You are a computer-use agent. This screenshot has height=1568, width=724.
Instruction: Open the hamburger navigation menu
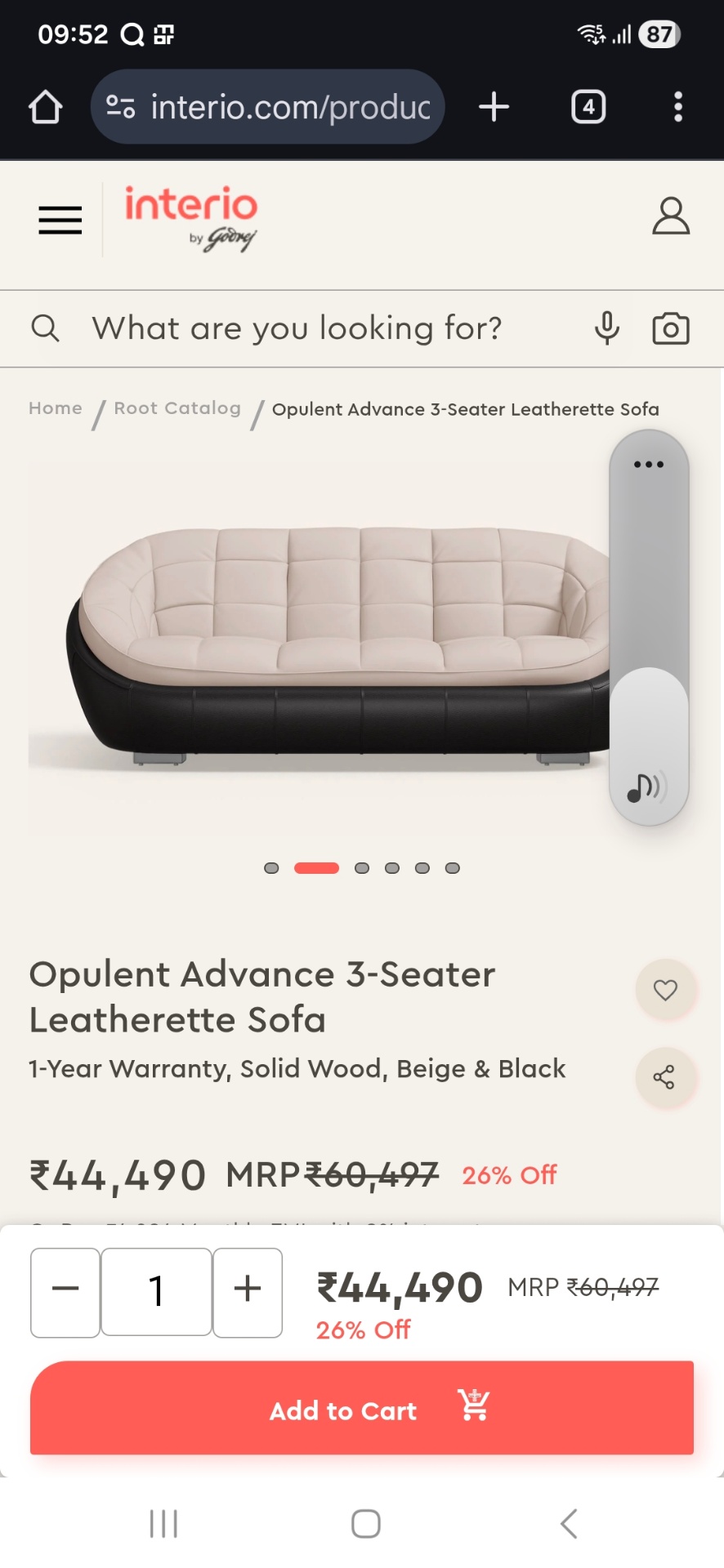point(59,219)
